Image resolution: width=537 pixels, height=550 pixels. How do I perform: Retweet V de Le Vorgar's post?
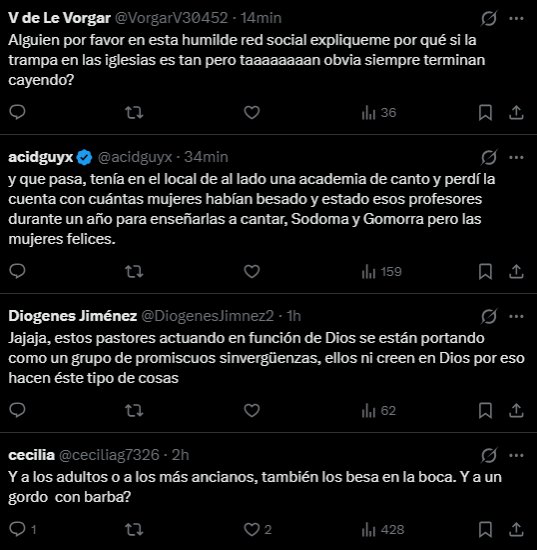click(134, 113)
